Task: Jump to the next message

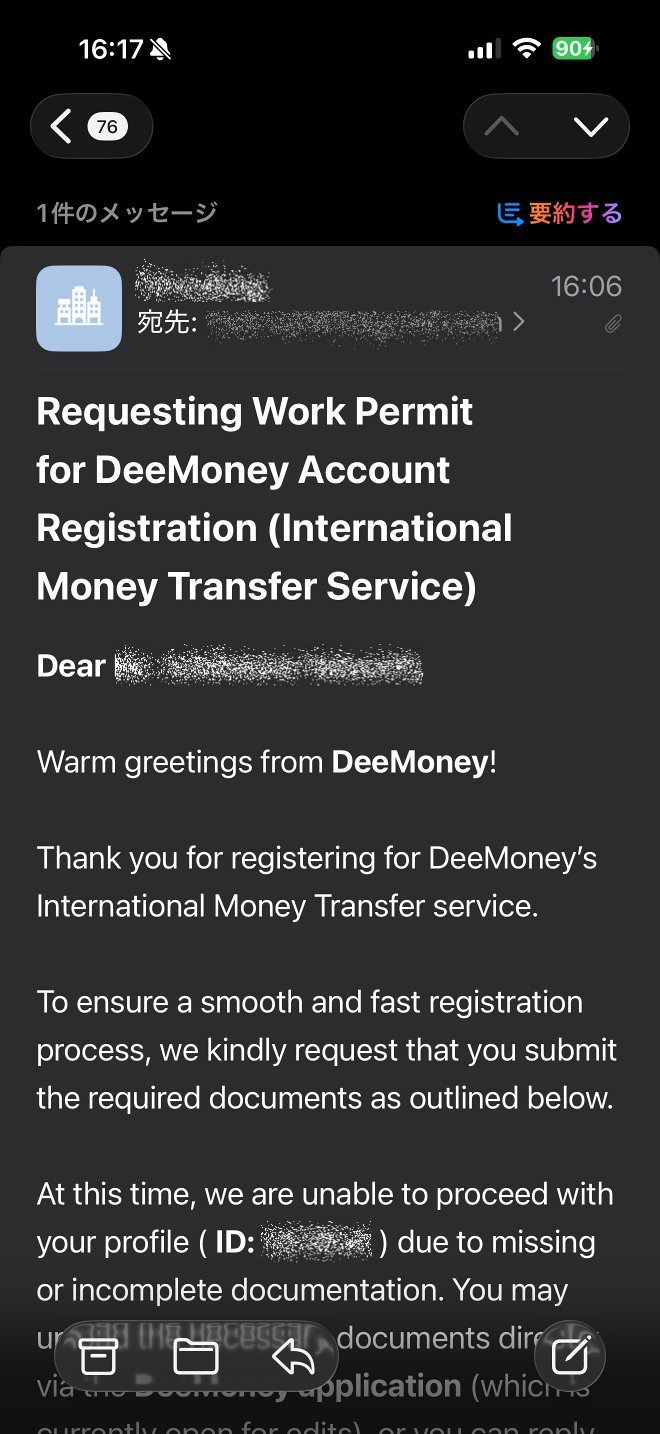Action: click(x=591, y=127)
